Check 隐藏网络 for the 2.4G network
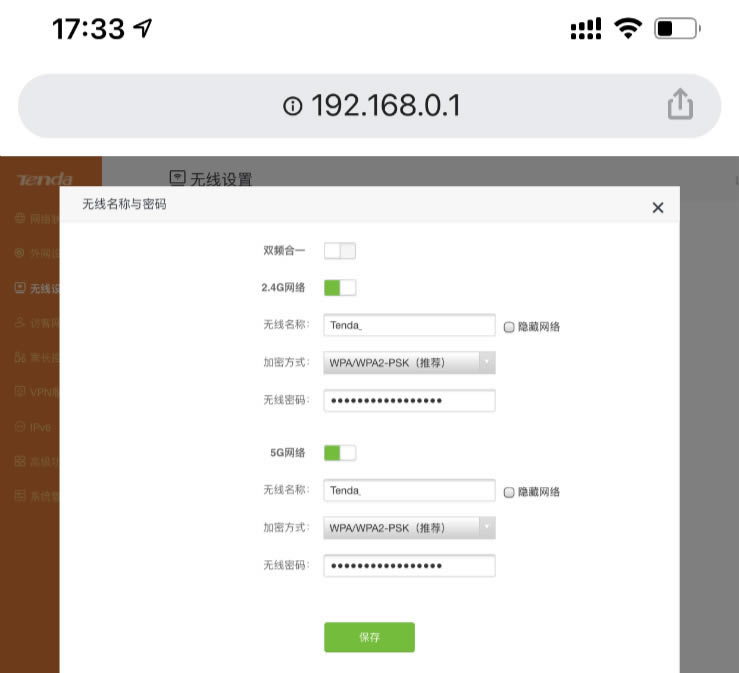The height and width of the screenshot is (673, 739). (509, 326)
